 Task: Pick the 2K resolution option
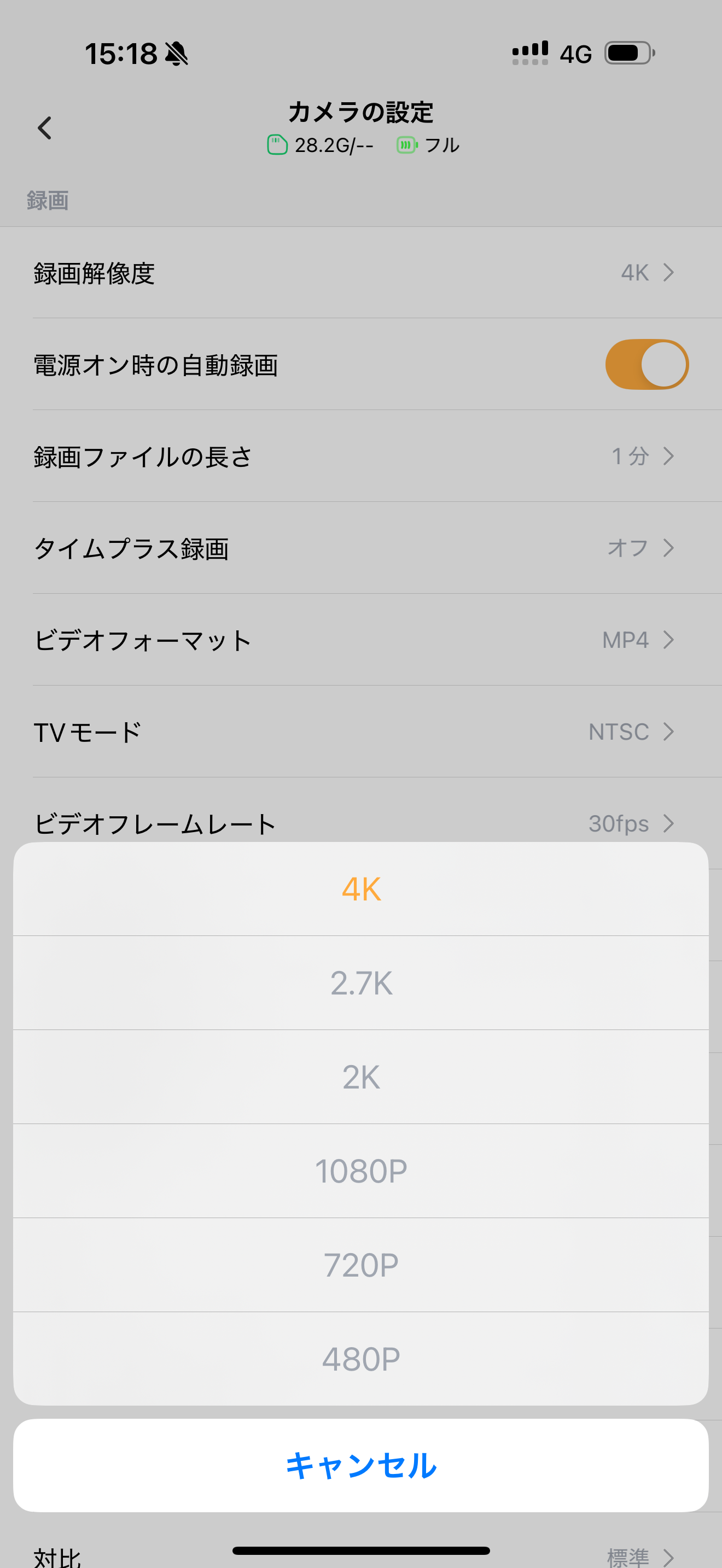coord(361,1077)
